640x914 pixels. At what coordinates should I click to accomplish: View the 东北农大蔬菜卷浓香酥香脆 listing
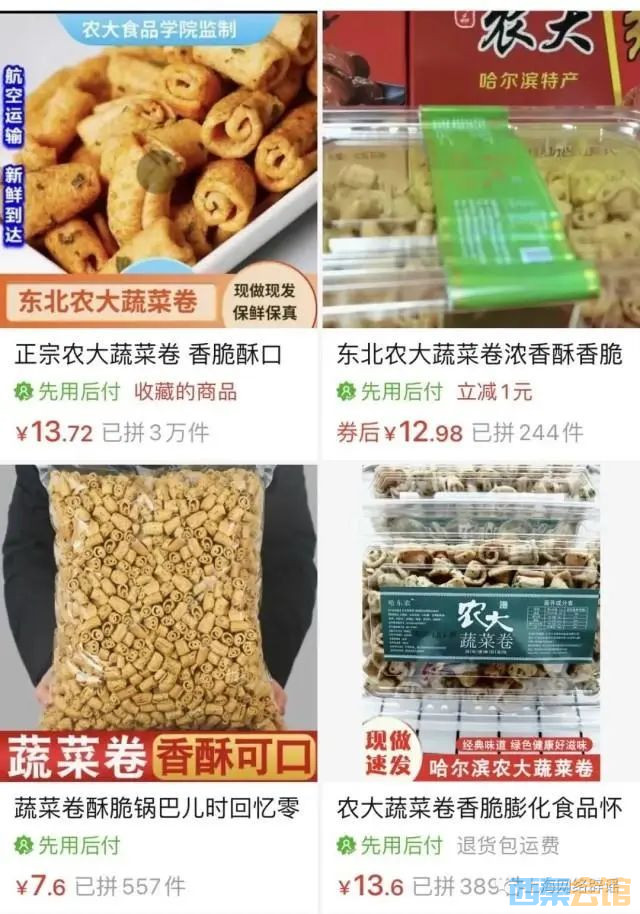(x=479, y=354)
